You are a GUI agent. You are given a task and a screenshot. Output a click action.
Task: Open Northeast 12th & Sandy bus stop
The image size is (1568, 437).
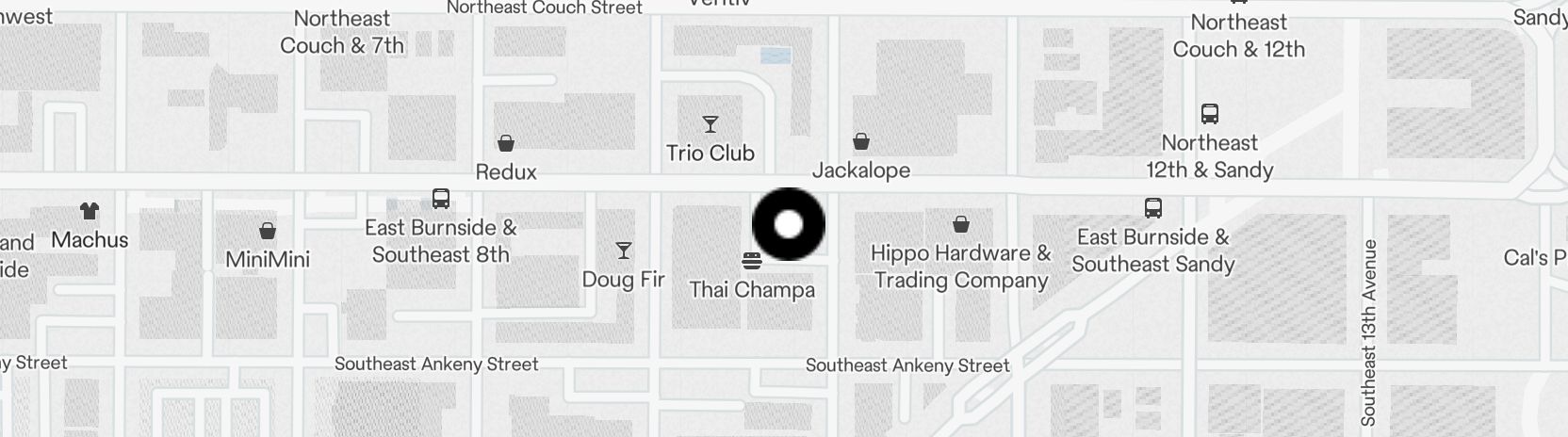pyautogui.click(x=1210, y=114)
